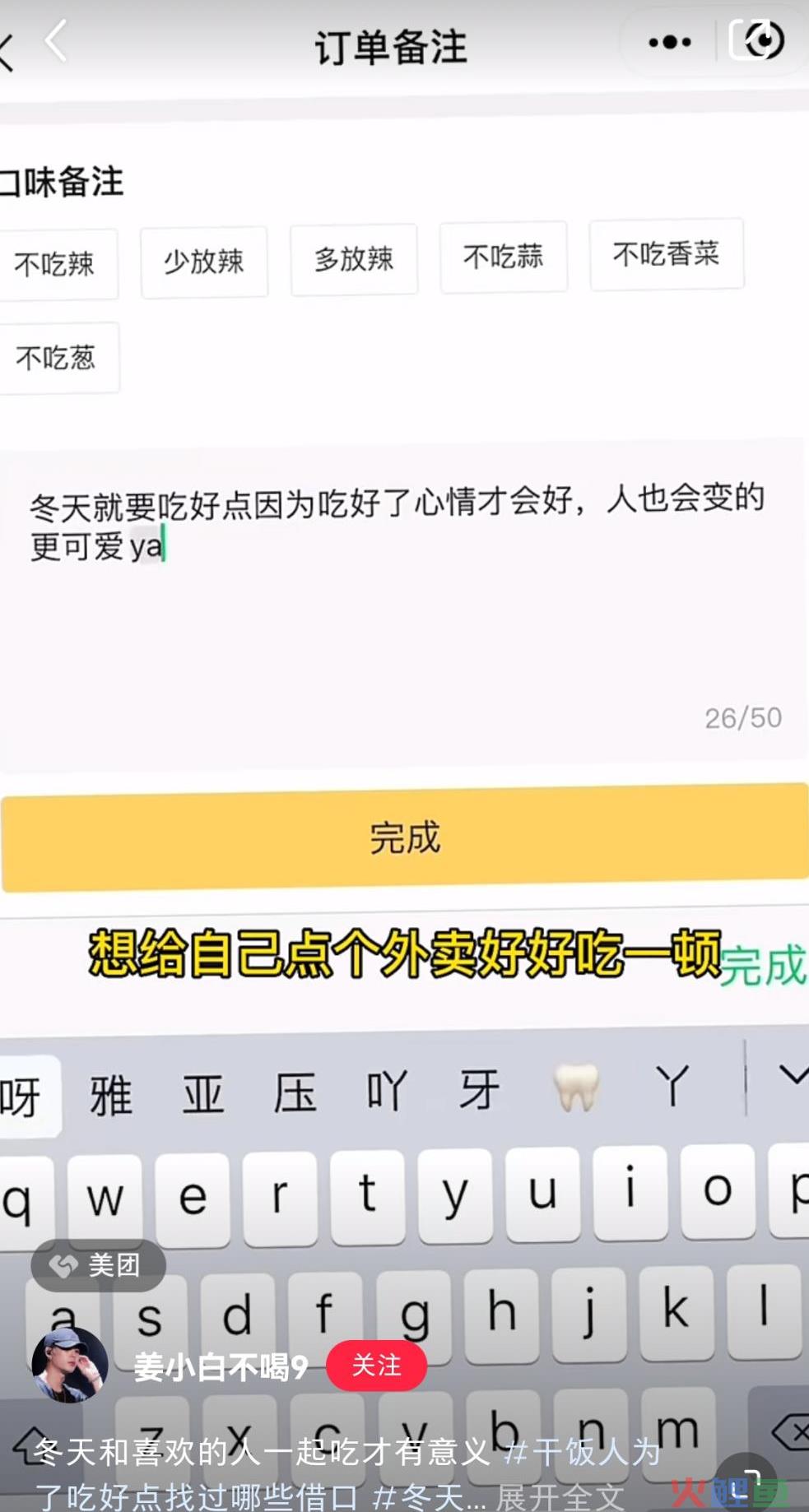Choose the 不吃葱 chip
809x1512 pixels.
pos(56,359)
